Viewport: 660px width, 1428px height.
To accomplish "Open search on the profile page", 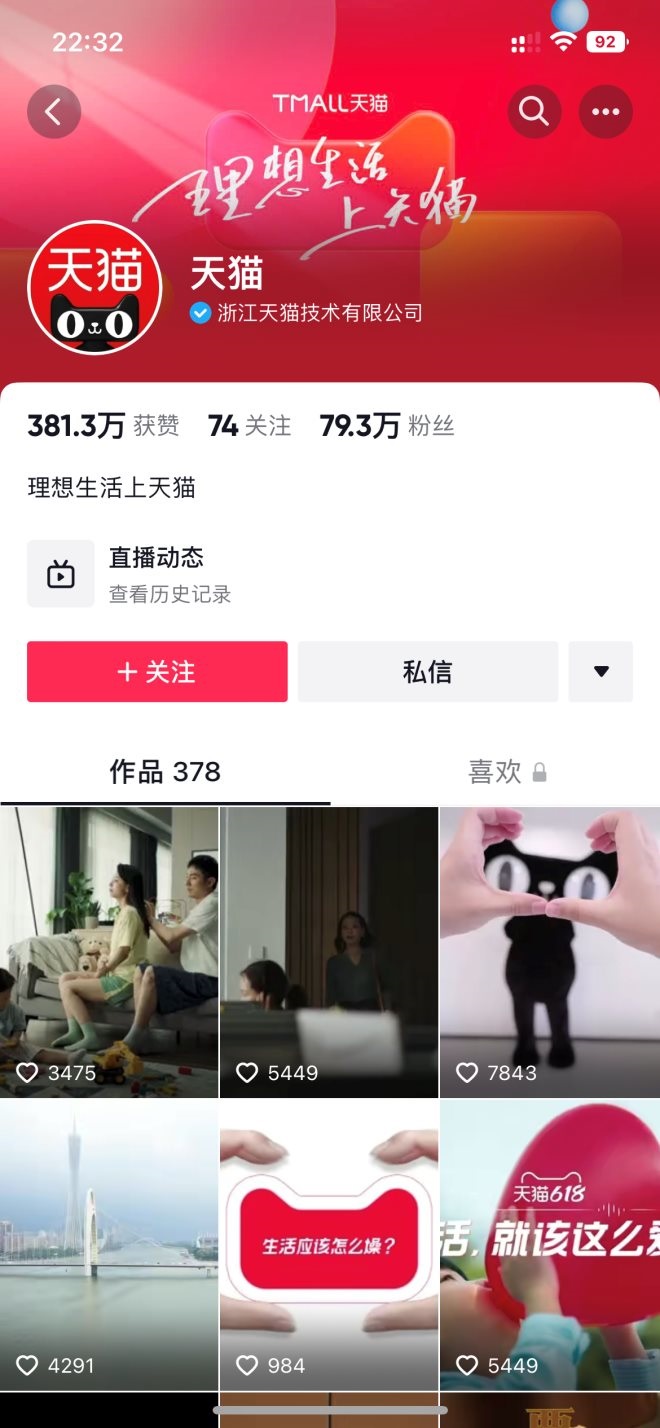I will (x=534, y=112).
